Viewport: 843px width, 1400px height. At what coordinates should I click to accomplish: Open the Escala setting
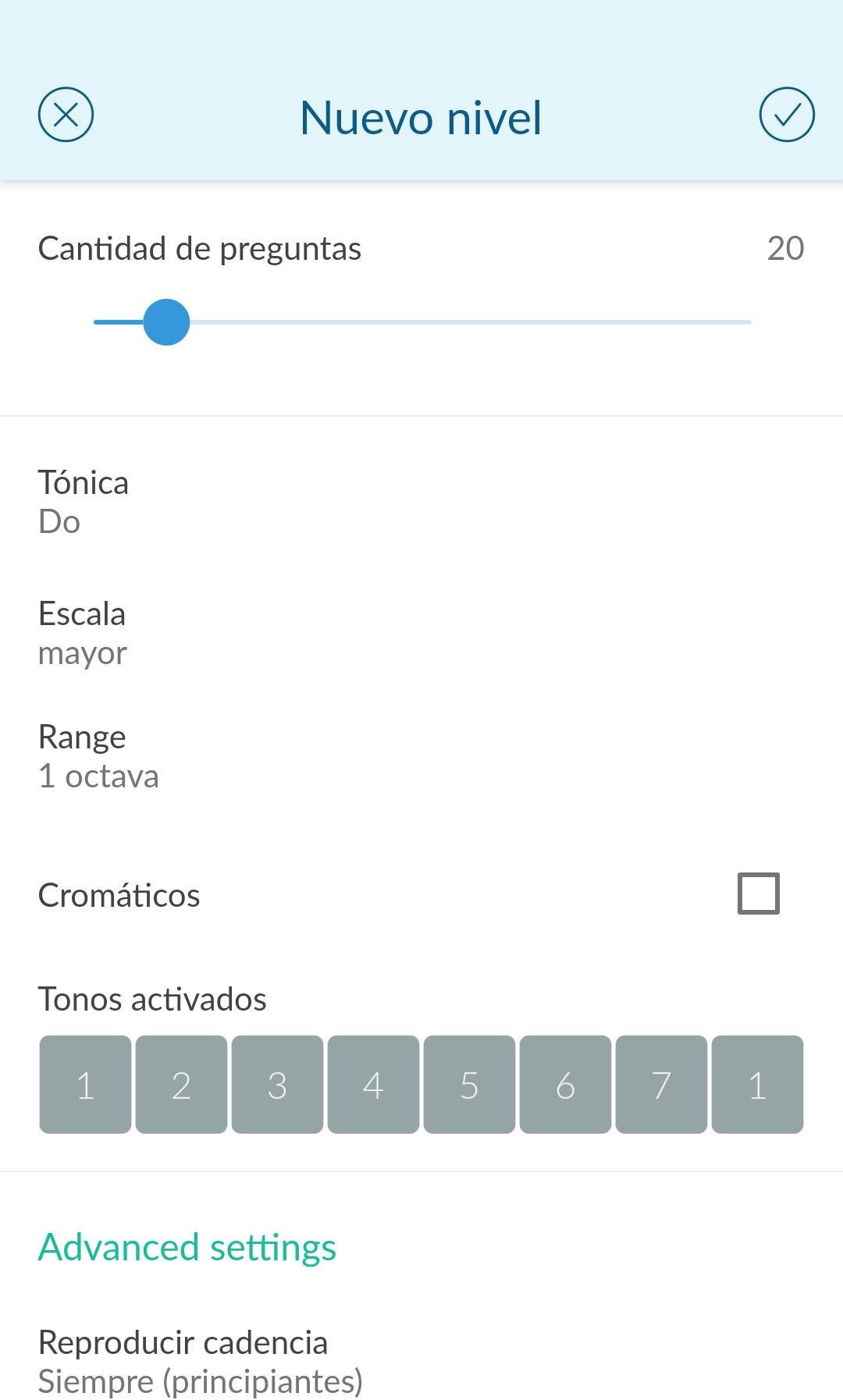pyautogui.click(x=421, y=633)
